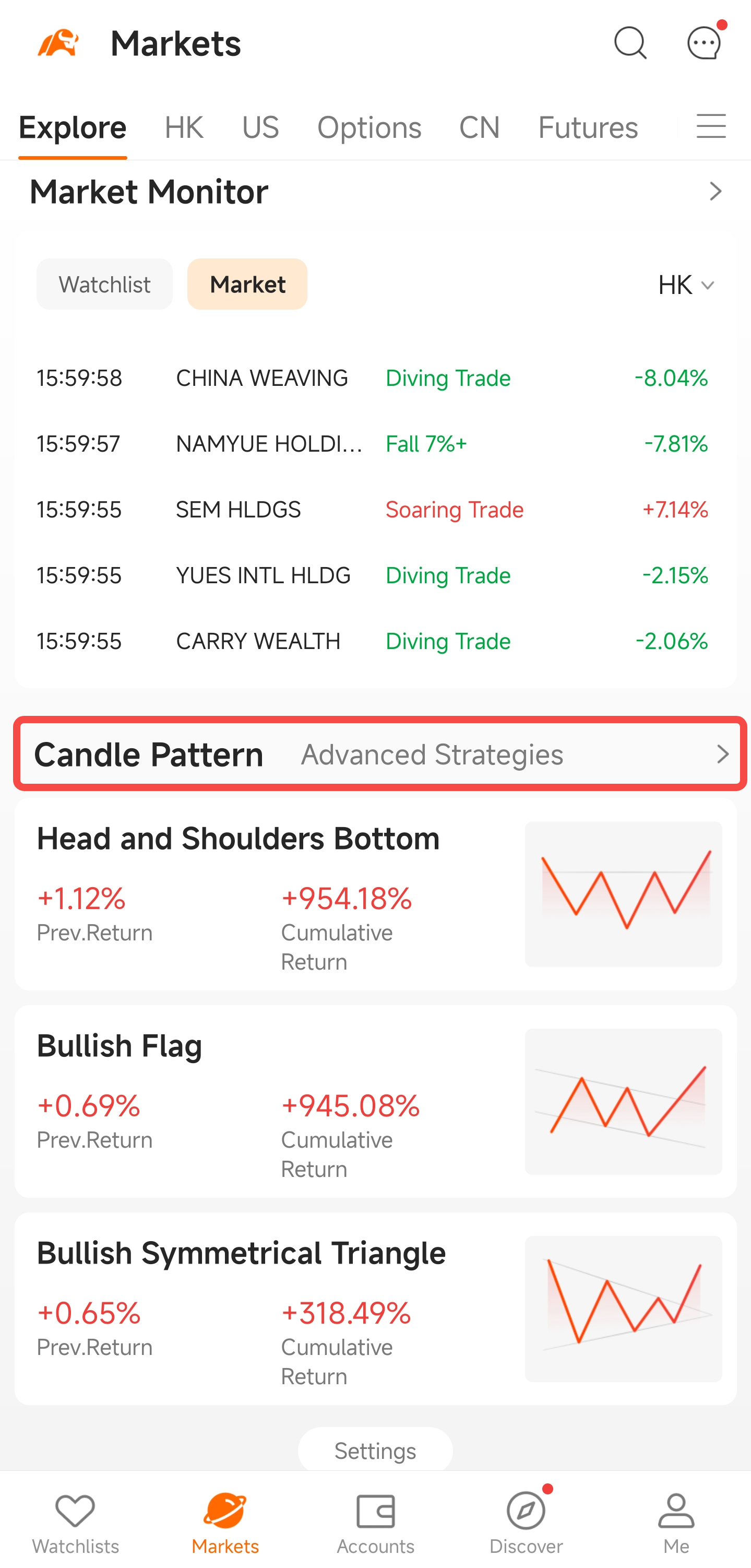Open the HK market dropdown

pos(686,285)
